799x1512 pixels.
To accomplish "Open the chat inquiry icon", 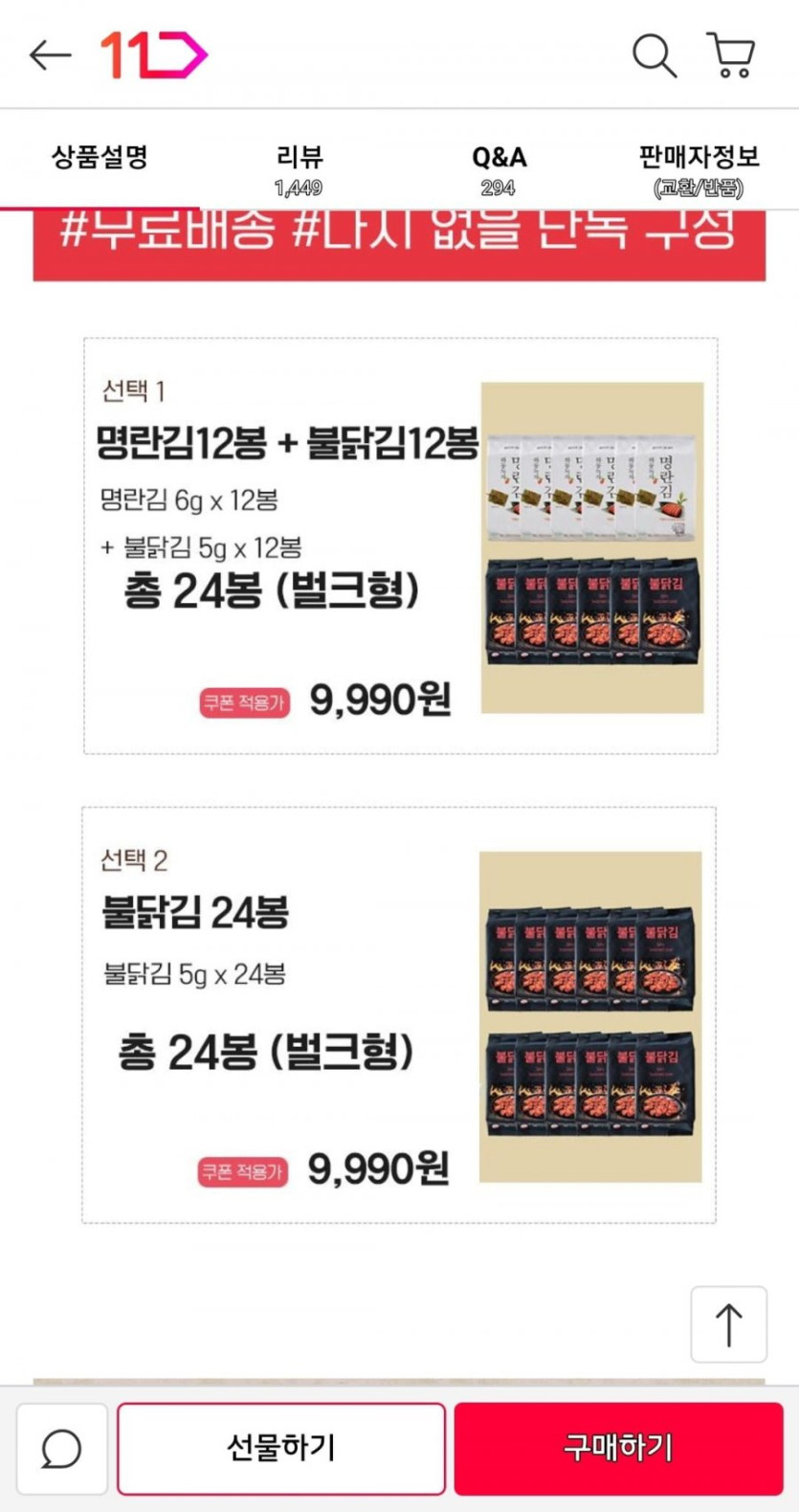I will click(61, 1449).
